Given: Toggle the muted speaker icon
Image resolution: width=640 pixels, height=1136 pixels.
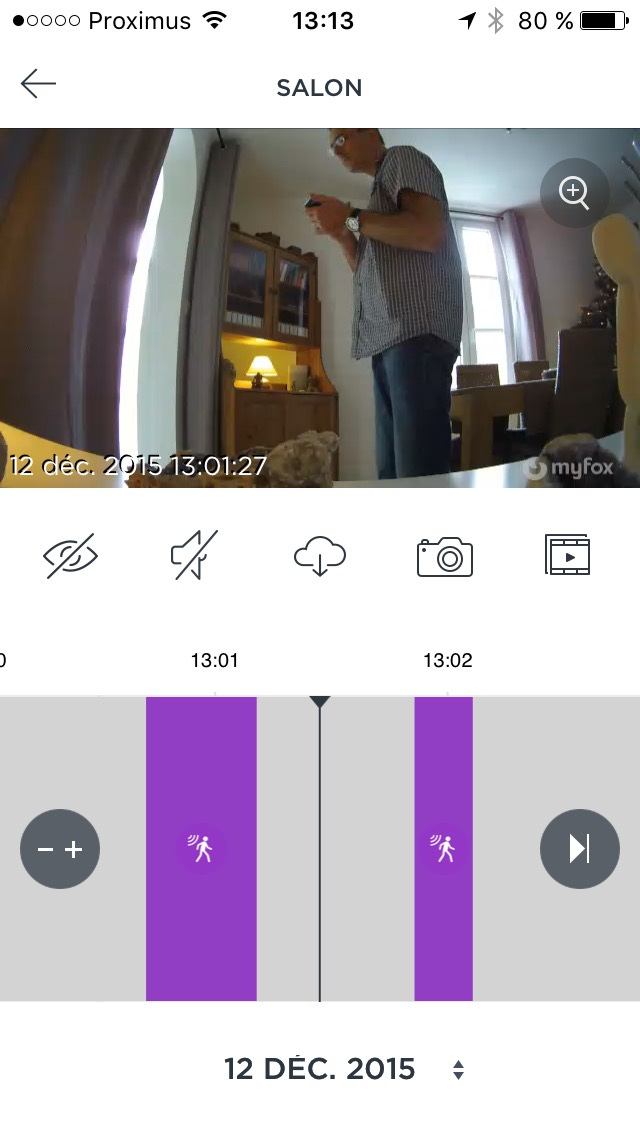Looking at the screenshot, I should pos(194,556).
